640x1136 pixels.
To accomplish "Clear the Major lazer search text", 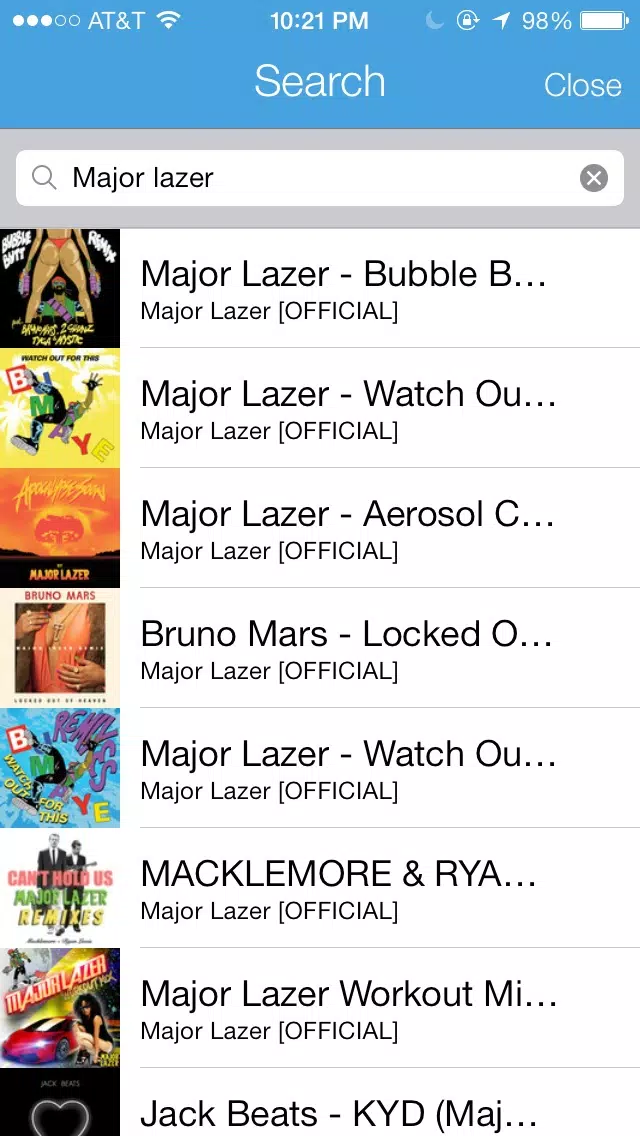I will point(594,178).
